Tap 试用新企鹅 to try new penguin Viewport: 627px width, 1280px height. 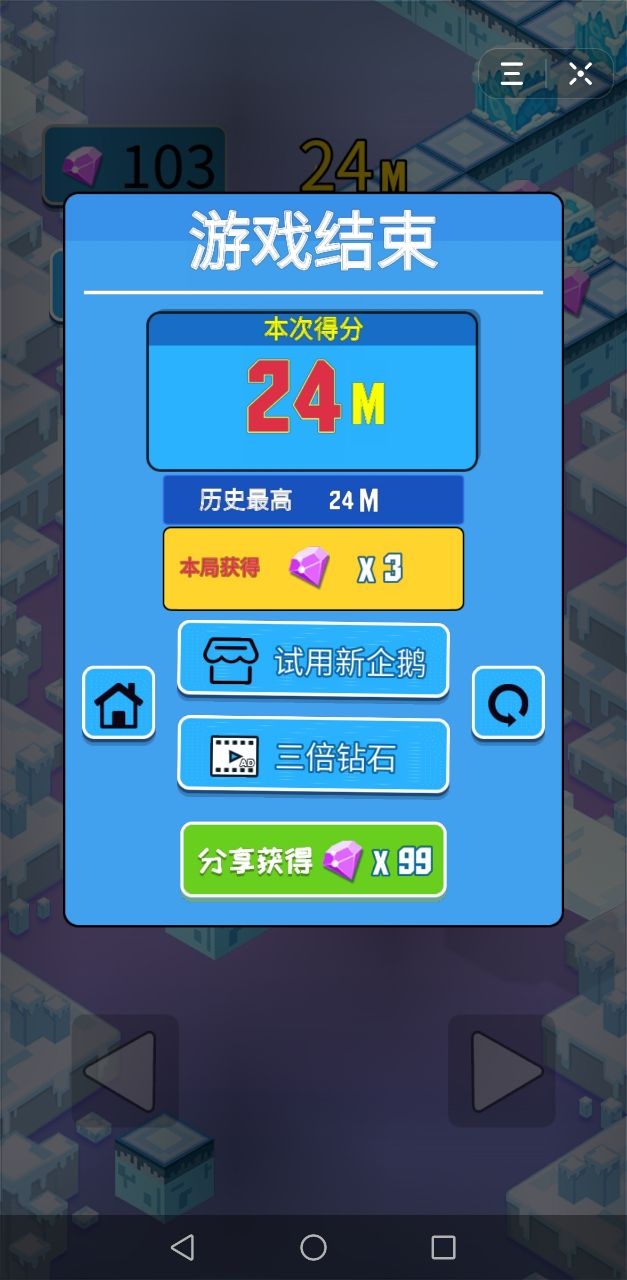pyautogui.click(x=313, y=660)
